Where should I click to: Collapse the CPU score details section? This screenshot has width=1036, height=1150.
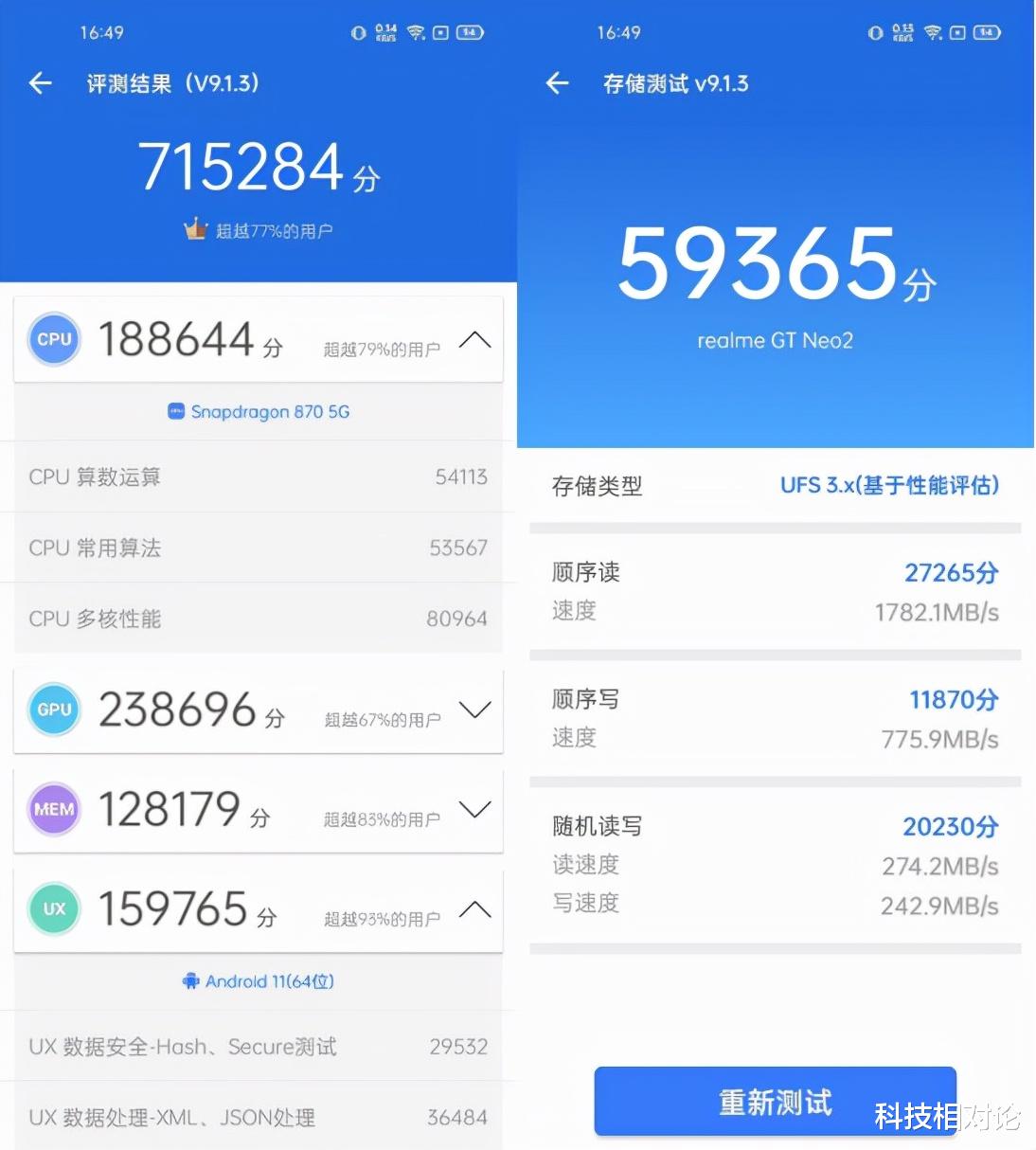click(475, 339)
